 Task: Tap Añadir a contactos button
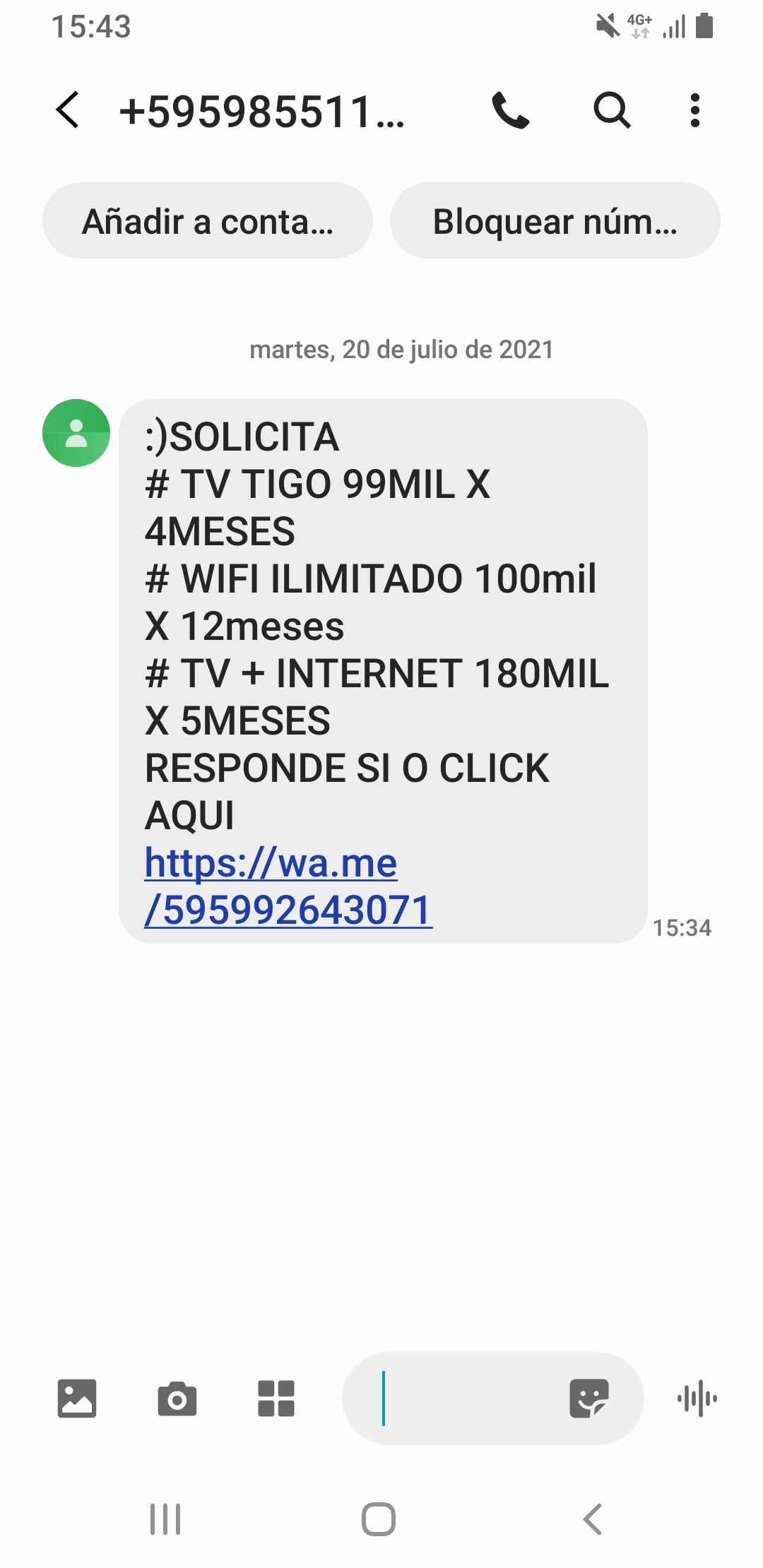tap(208, 220)
